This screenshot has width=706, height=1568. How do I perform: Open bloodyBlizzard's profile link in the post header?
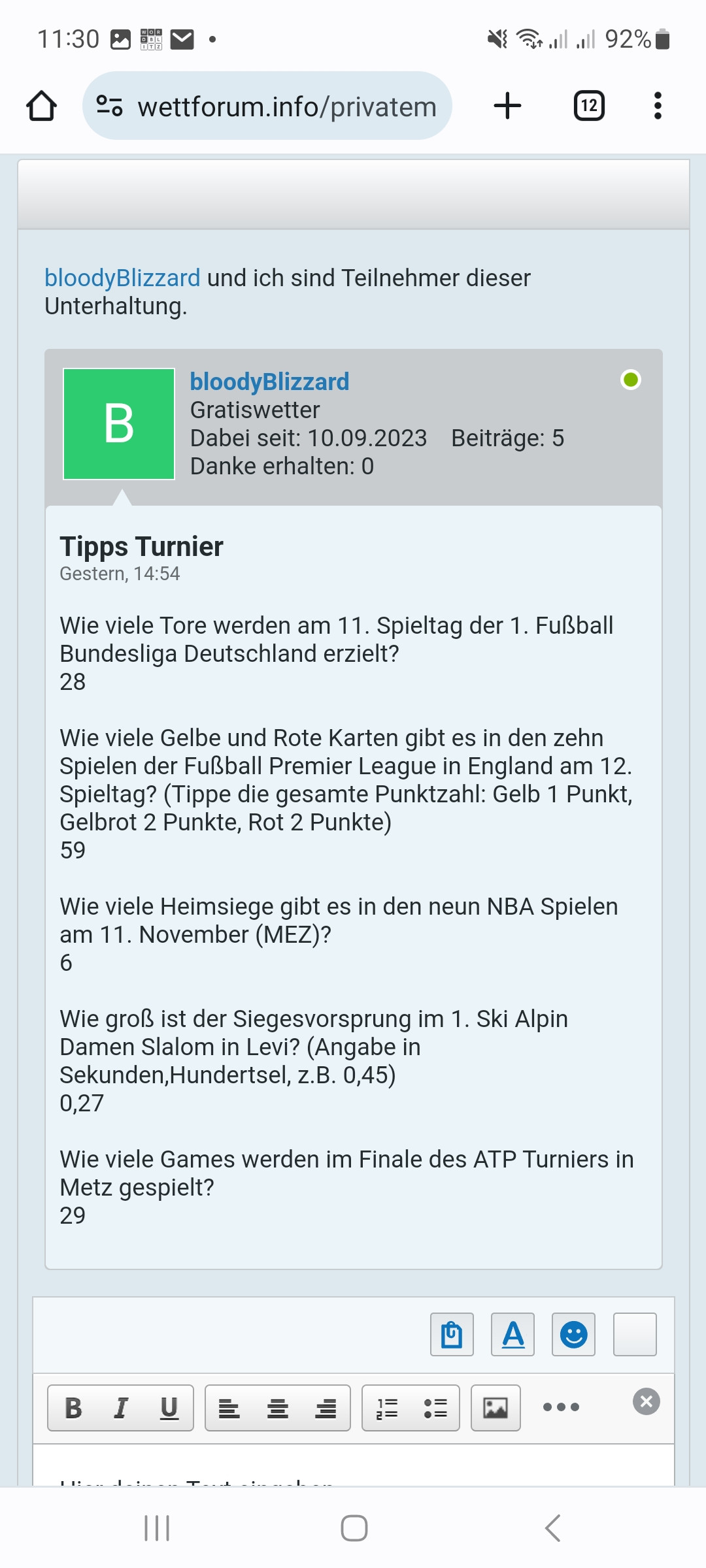click(269, 382)
